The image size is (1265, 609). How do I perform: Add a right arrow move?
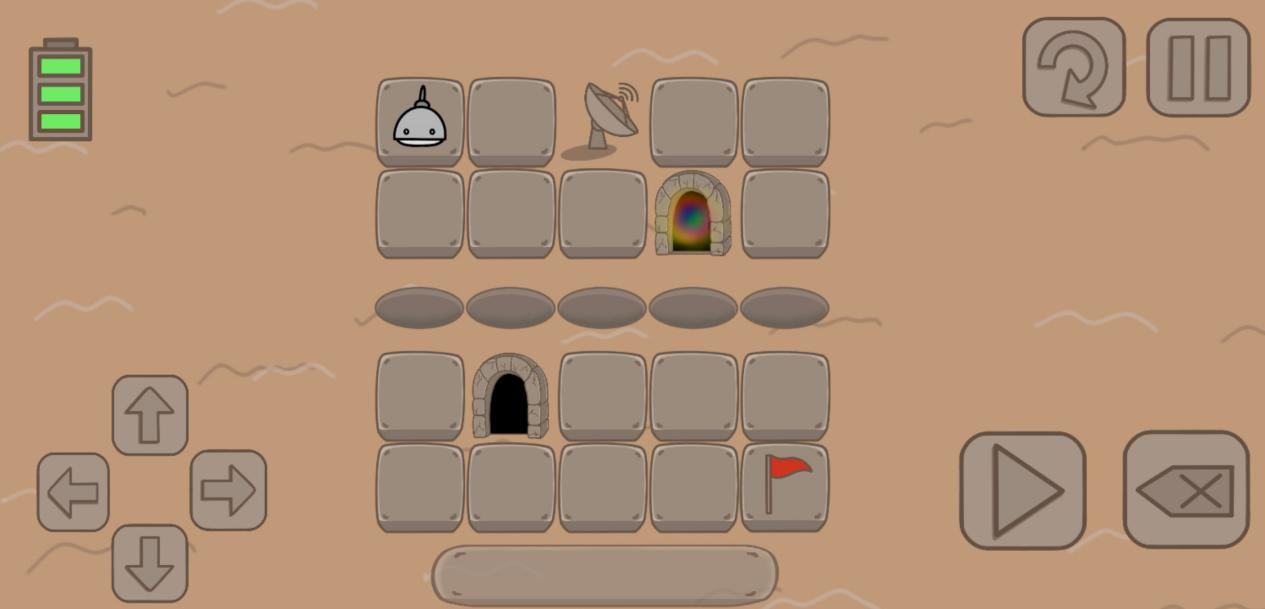pos(228,490)
